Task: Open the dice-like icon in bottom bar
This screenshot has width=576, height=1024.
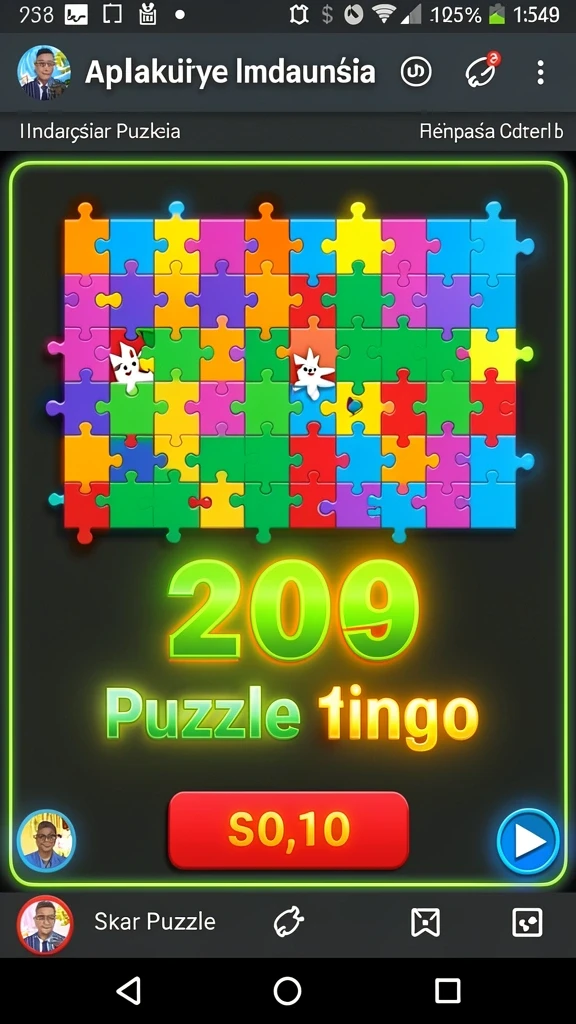Action: [x=527, y=923]
